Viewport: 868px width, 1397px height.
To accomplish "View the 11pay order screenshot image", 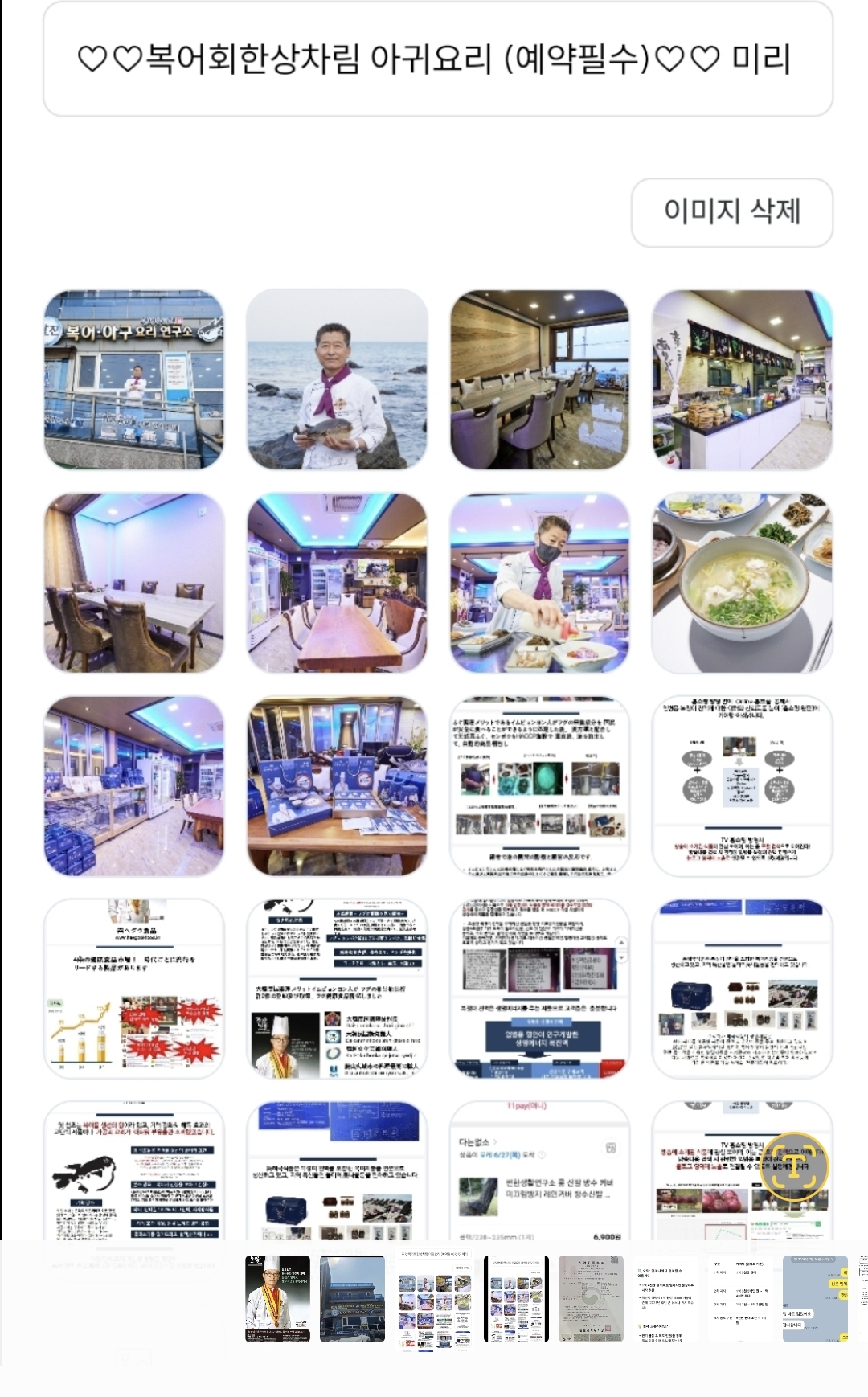I will 539,1174.
